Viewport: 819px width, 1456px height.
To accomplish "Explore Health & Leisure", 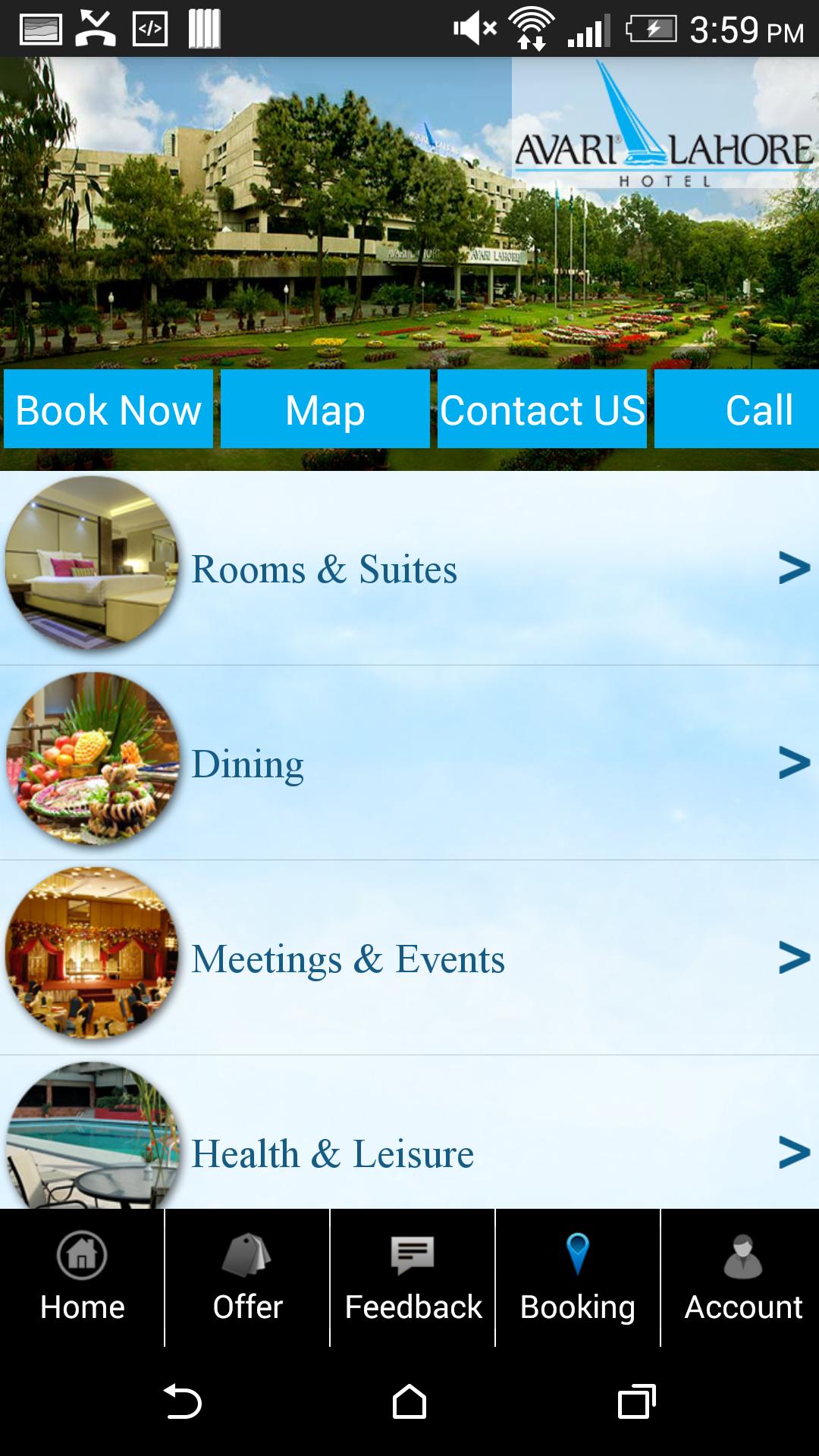I will tap(409, 1153).
